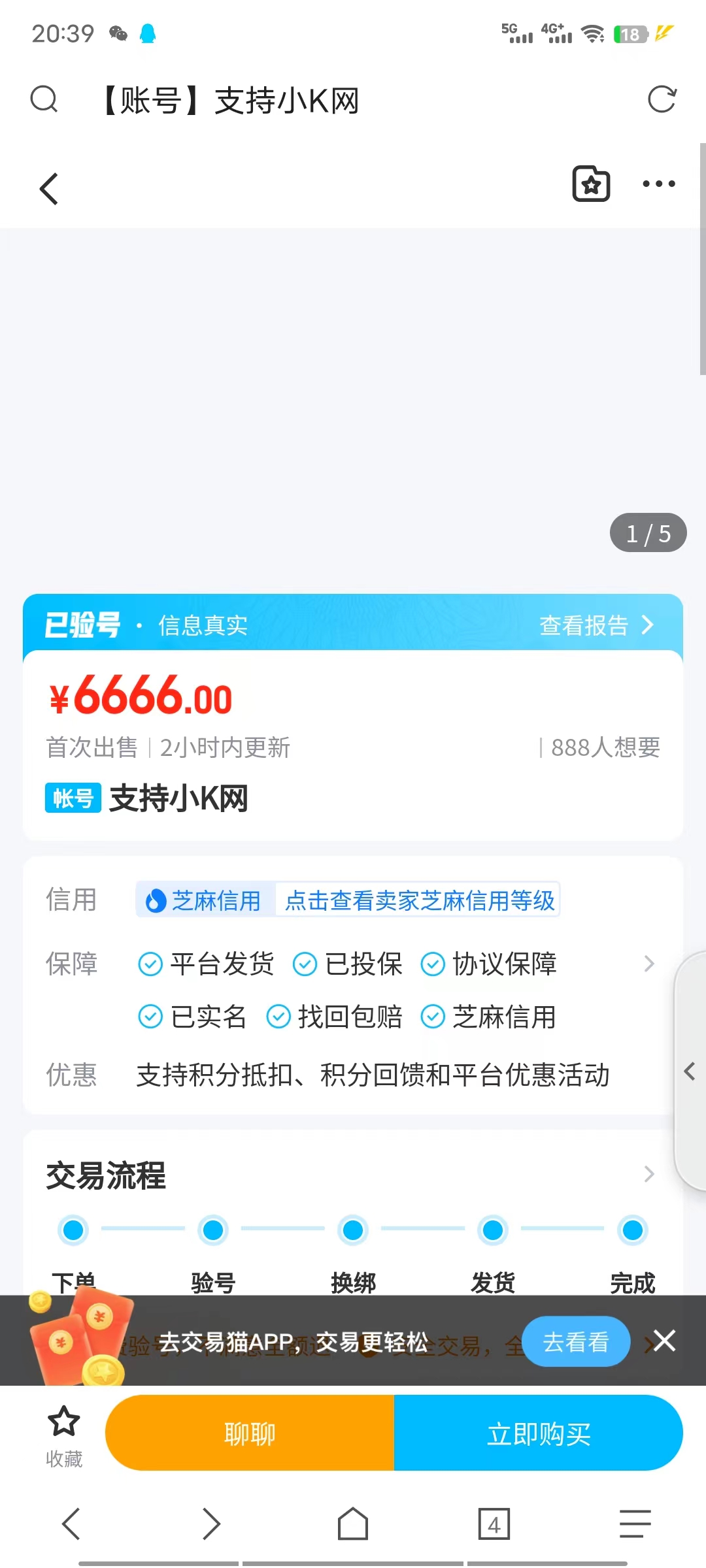Reload the page with refresh icon
Screen dimensions: 706x1568
pyautogui.click(x=662, y=100)
